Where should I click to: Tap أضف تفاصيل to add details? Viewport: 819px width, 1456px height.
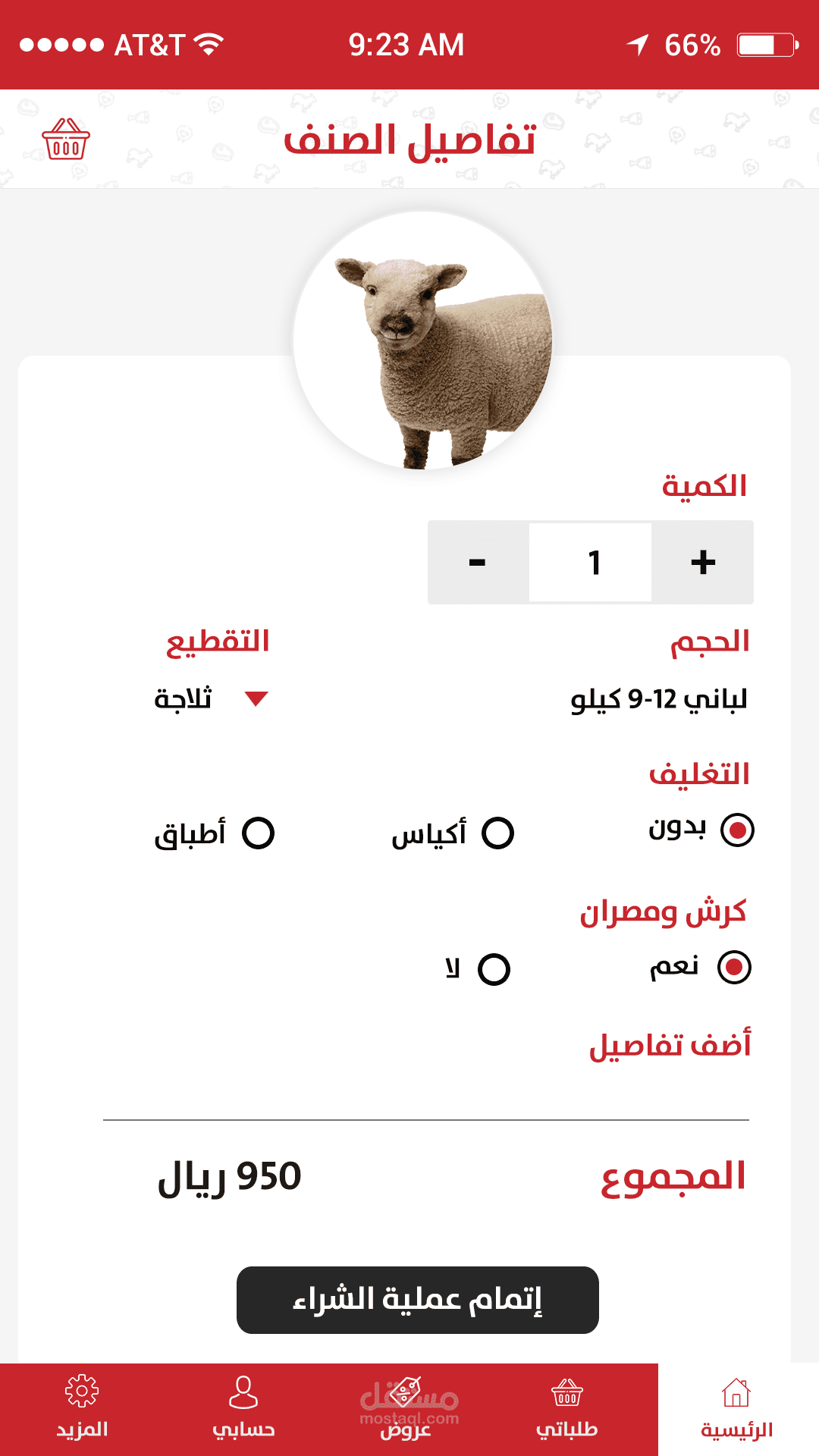(x=672, y=1044)
